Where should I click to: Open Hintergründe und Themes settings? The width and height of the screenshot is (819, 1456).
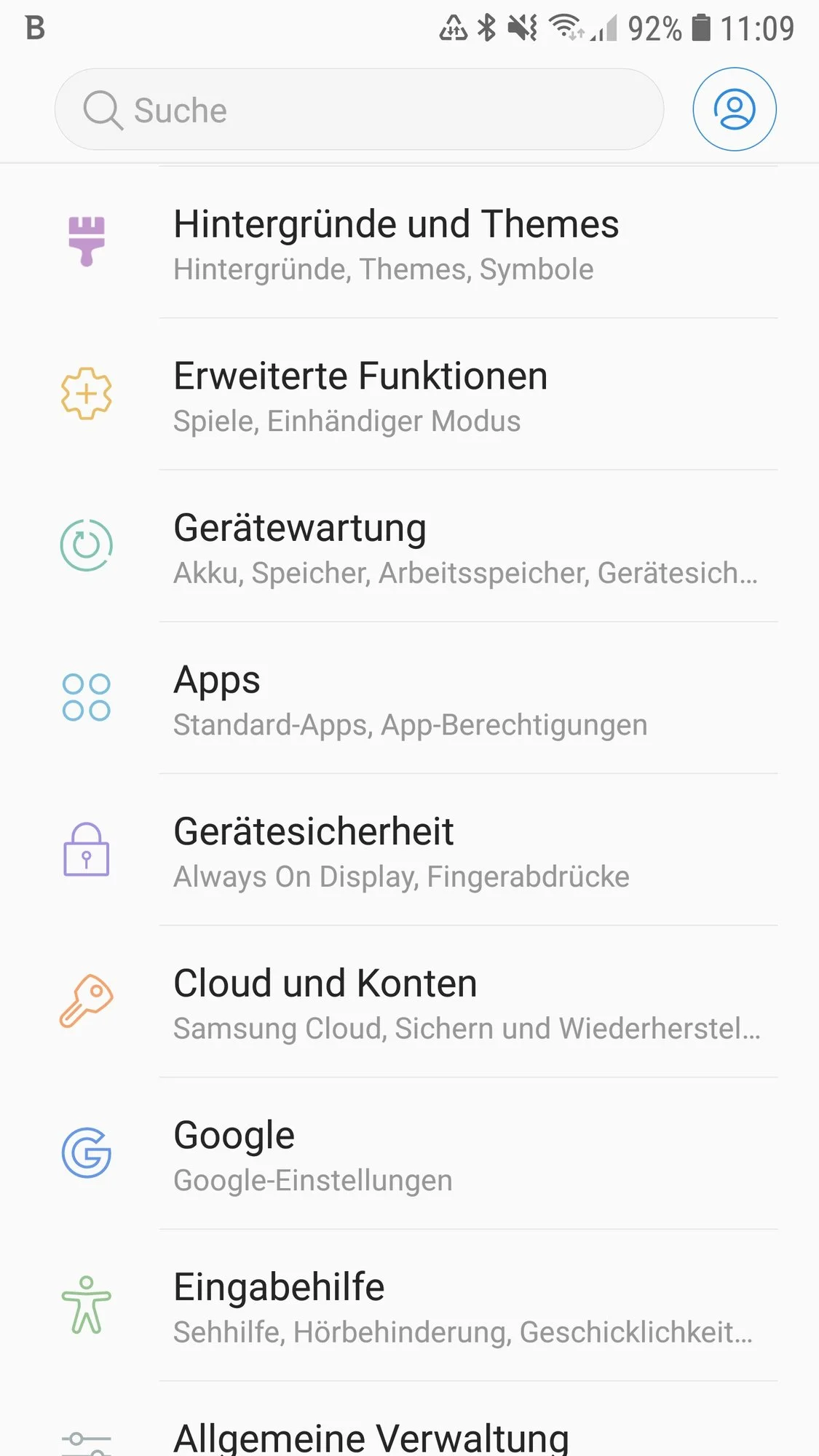[x=409, y=243]
